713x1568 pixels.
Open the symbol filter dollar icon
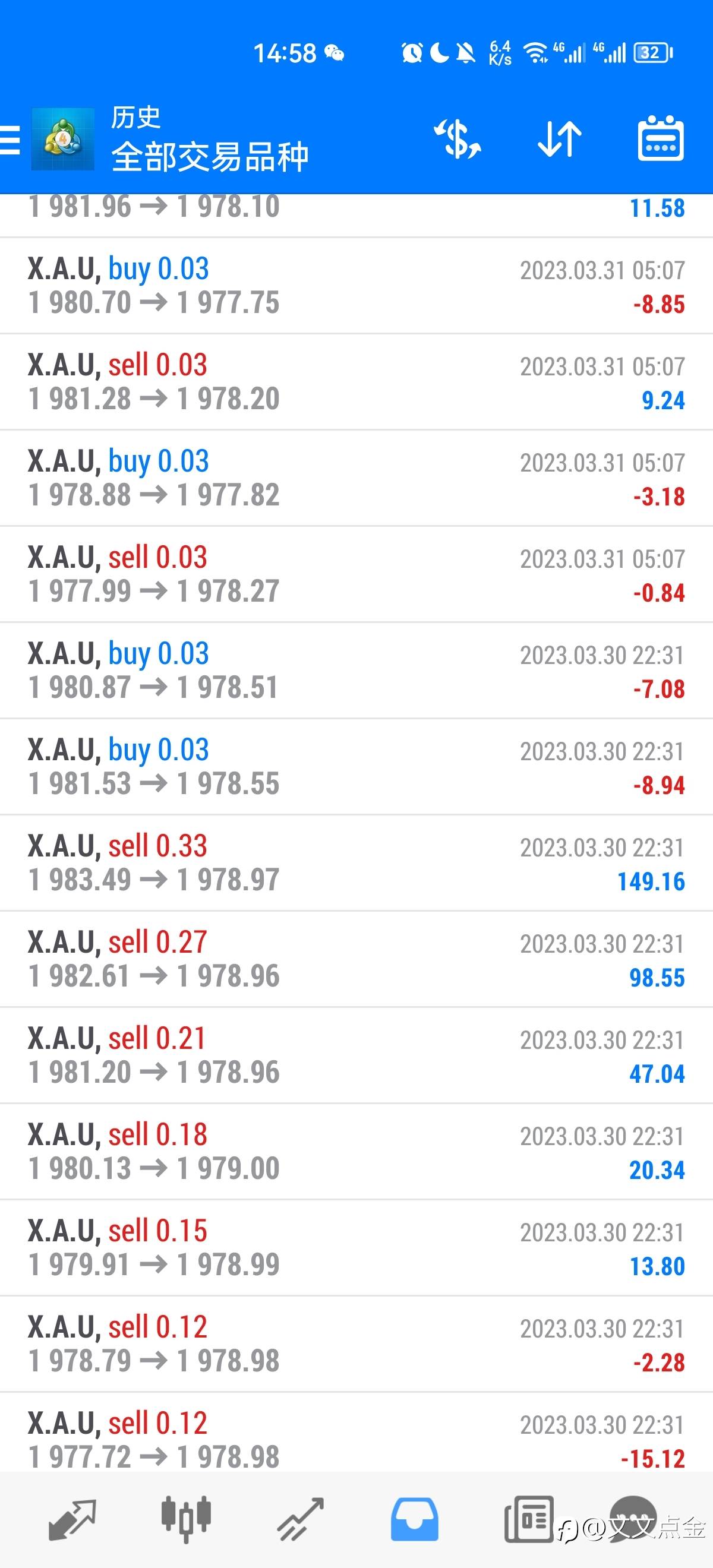pos(458,140)
